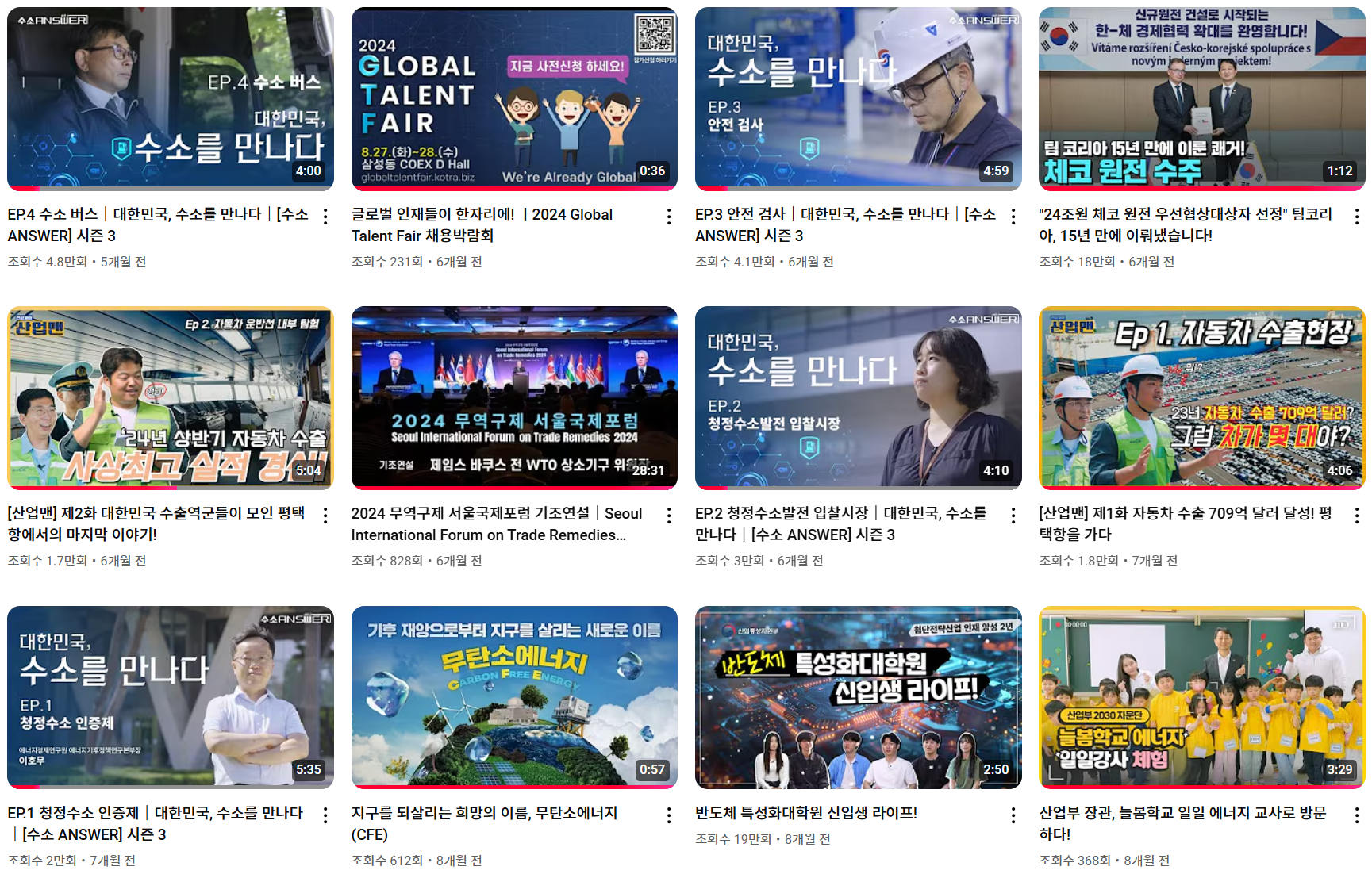
Task: Open the EP.3 안전 검사 video
Action: click(x=858, y=99)
